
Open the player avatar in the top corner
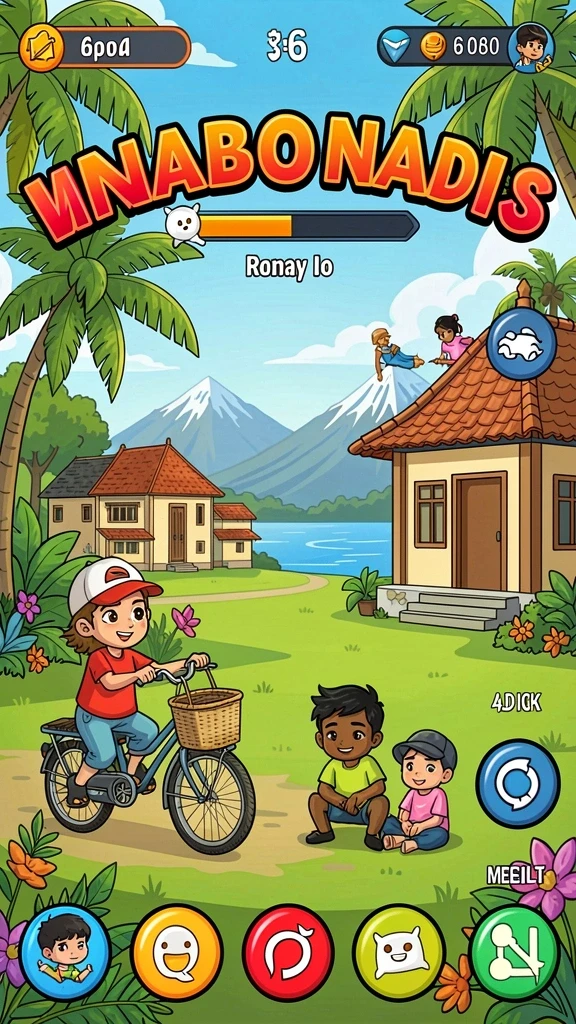(x=531, y=47)
